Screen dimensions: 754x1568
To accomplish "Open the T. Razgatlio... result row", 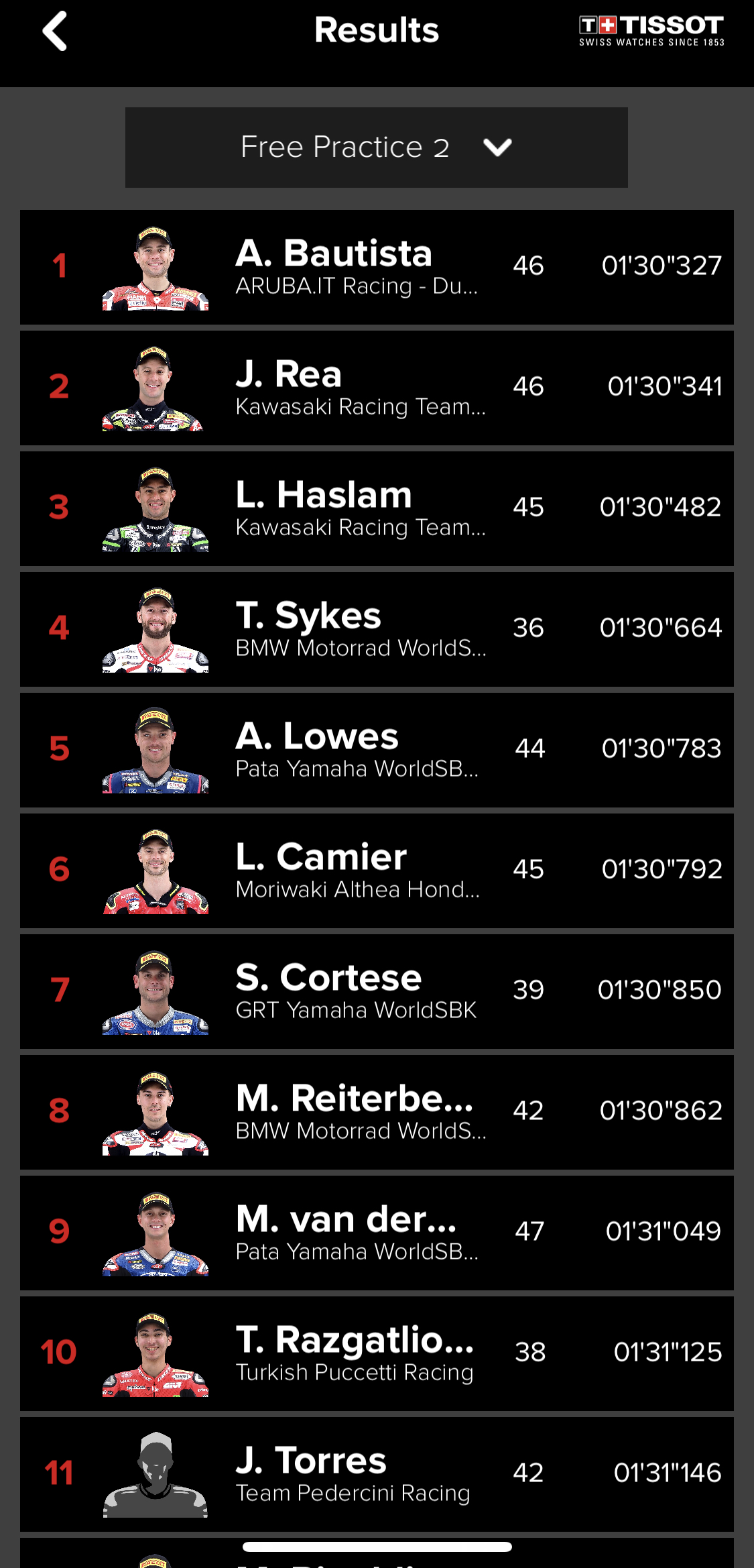I will pyautogui.click(x=376, y=1353).
